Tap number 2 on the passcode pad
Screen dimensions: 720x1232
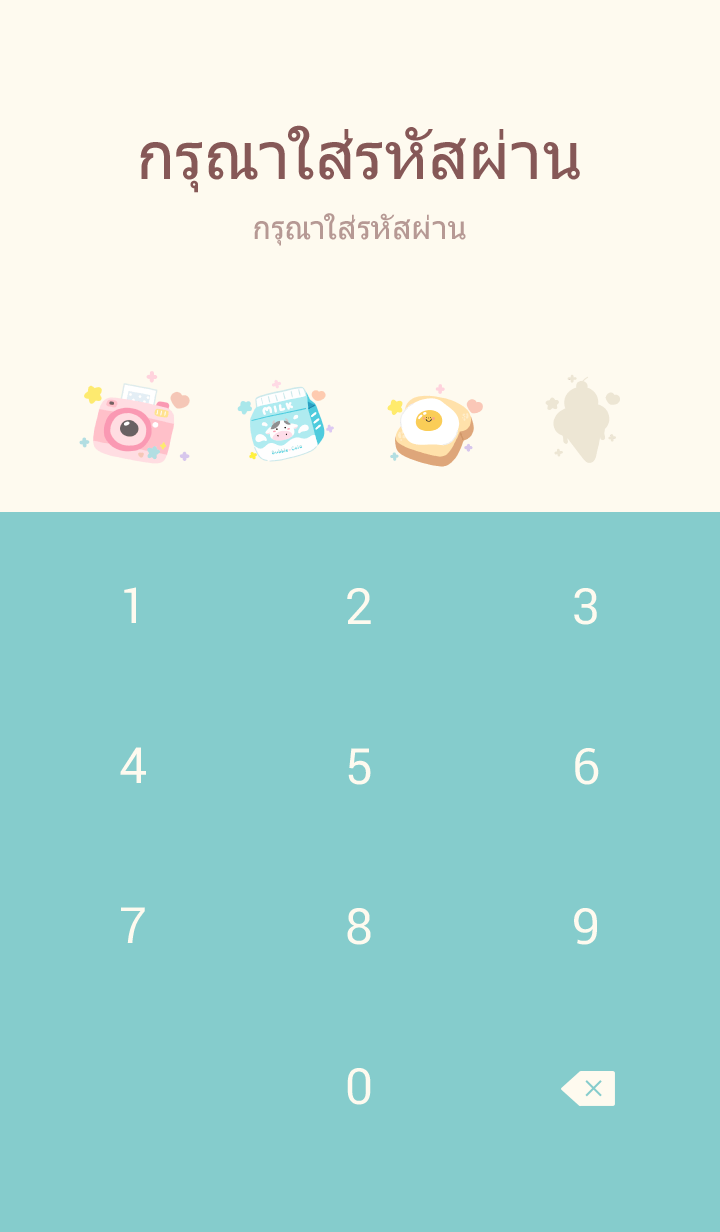click(x=359, y=607)
